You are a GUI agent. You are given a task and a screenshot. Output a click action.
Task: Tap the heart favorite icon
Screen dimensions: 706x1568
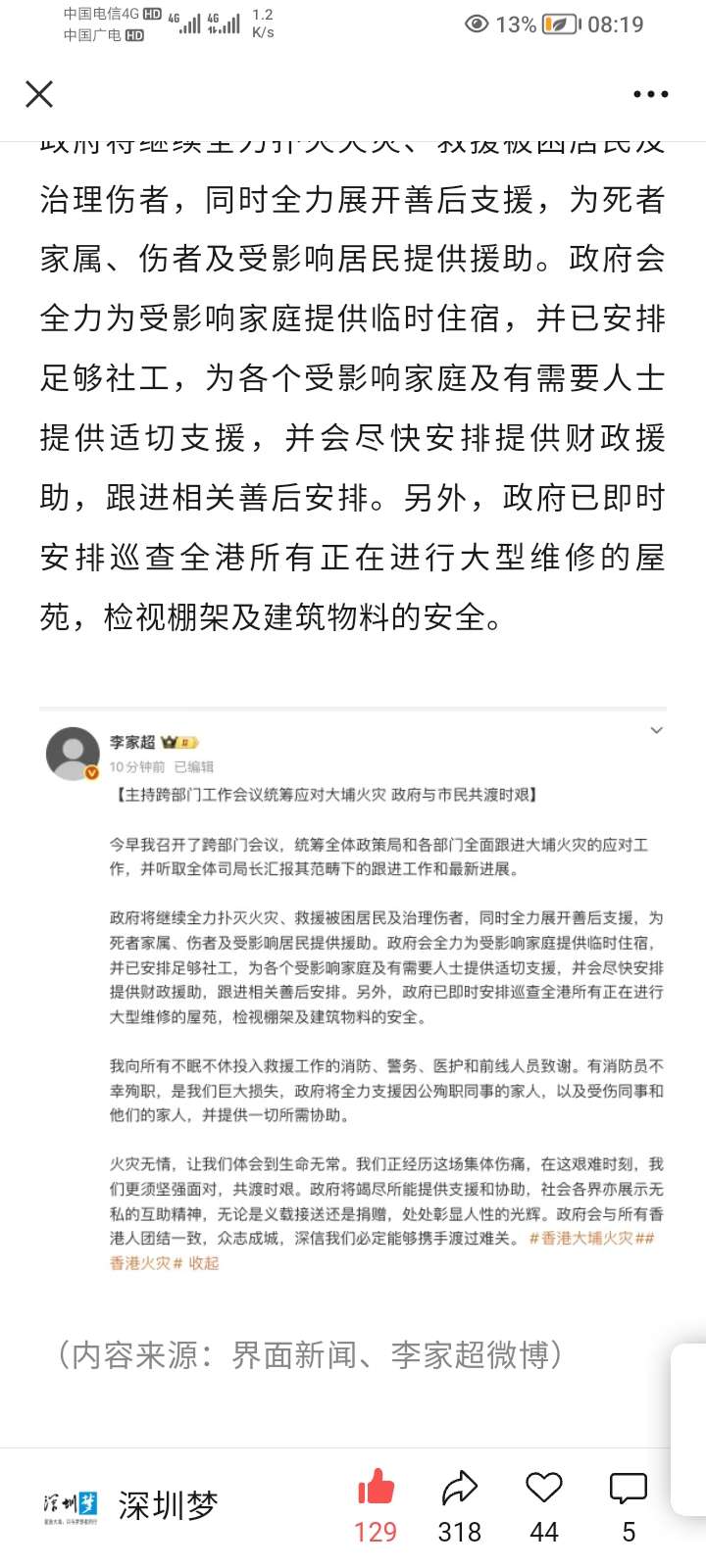pos(543,1488)
